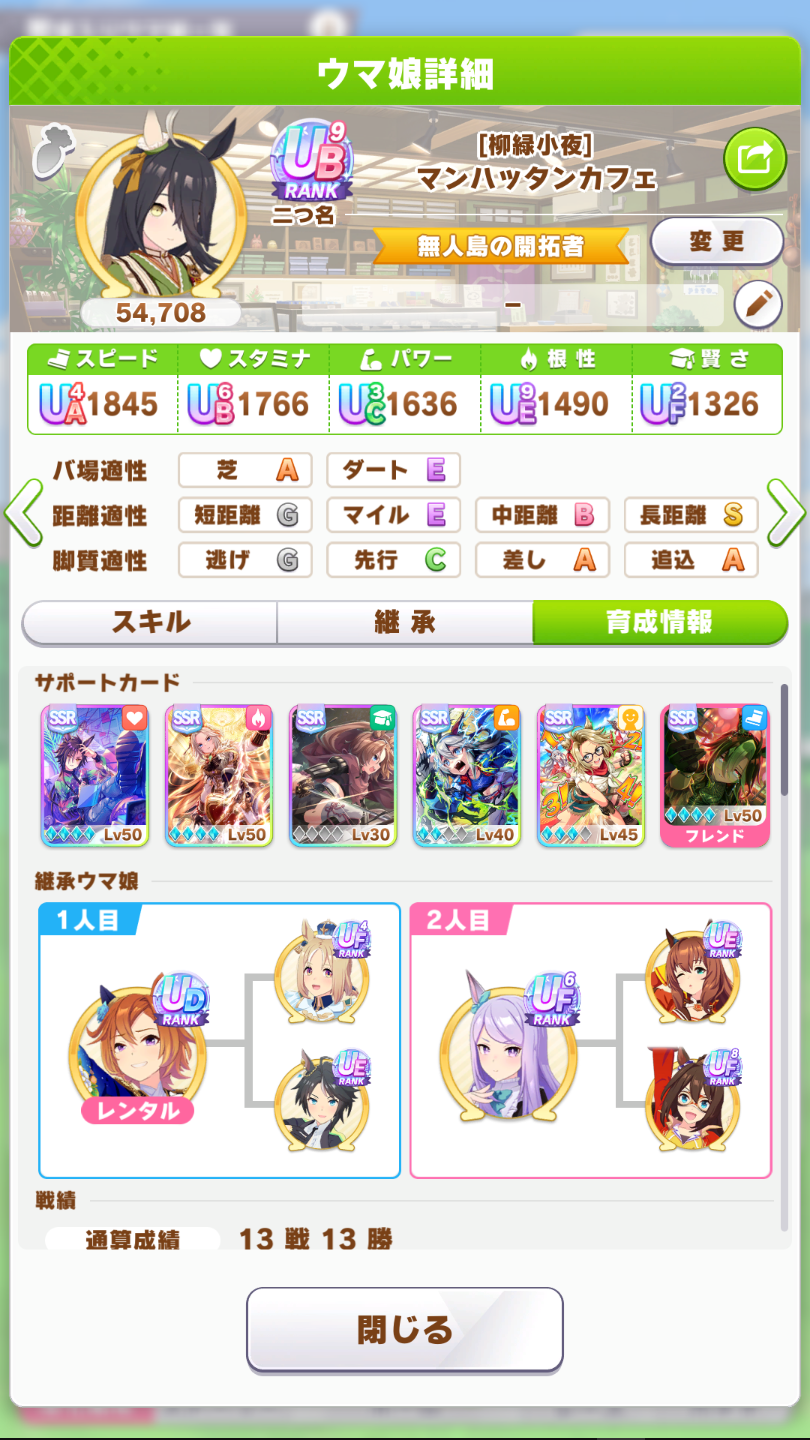Screen dimensions: 810x1440
Task: Open the Lv40 support card
Action: point(467,775)
